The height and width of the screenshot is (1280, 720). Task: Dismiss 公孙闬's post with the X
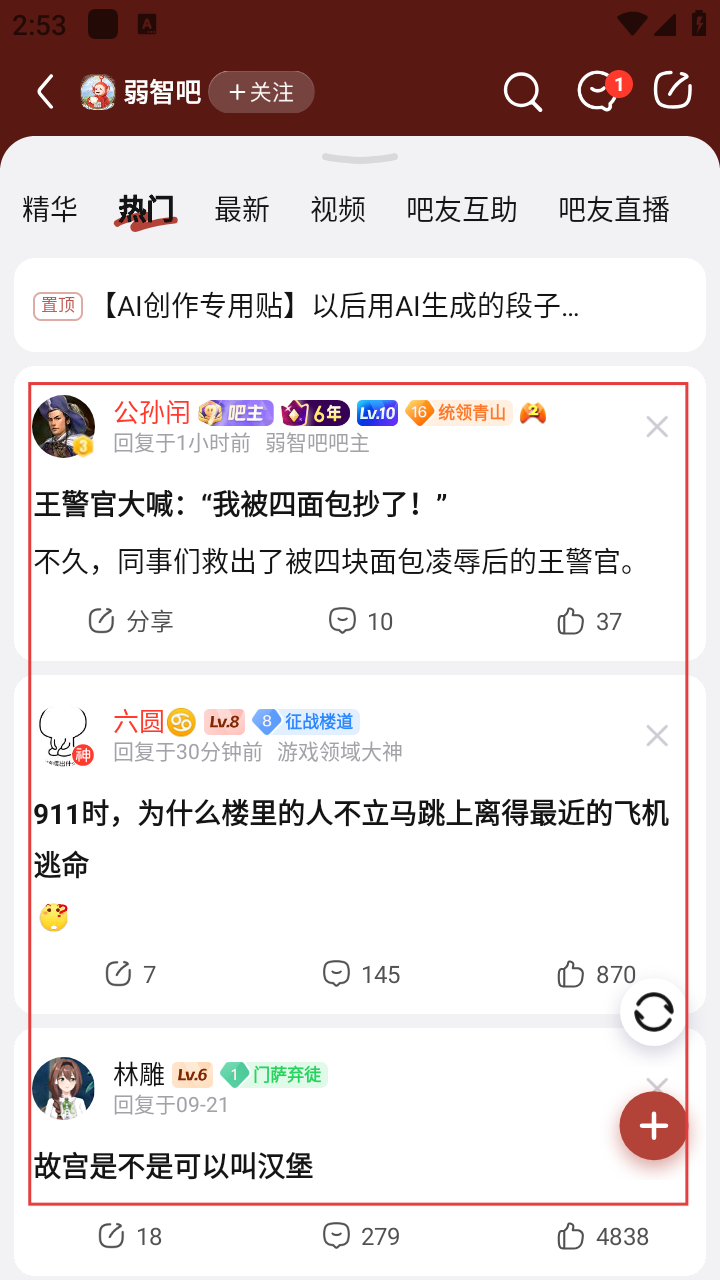click(x=656, y=427)
